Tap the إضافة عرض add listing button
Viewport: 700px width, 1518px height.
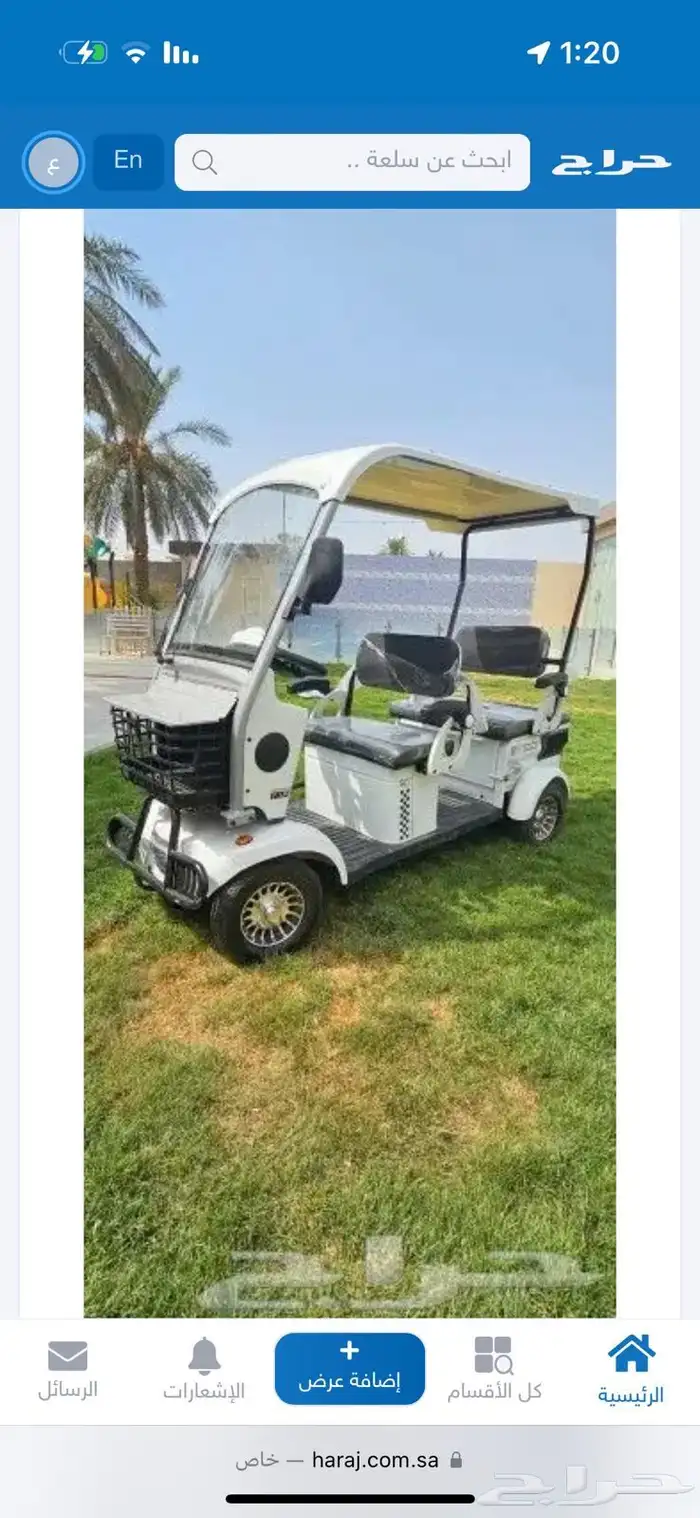pyautogui.click(x=350, y=1368)
